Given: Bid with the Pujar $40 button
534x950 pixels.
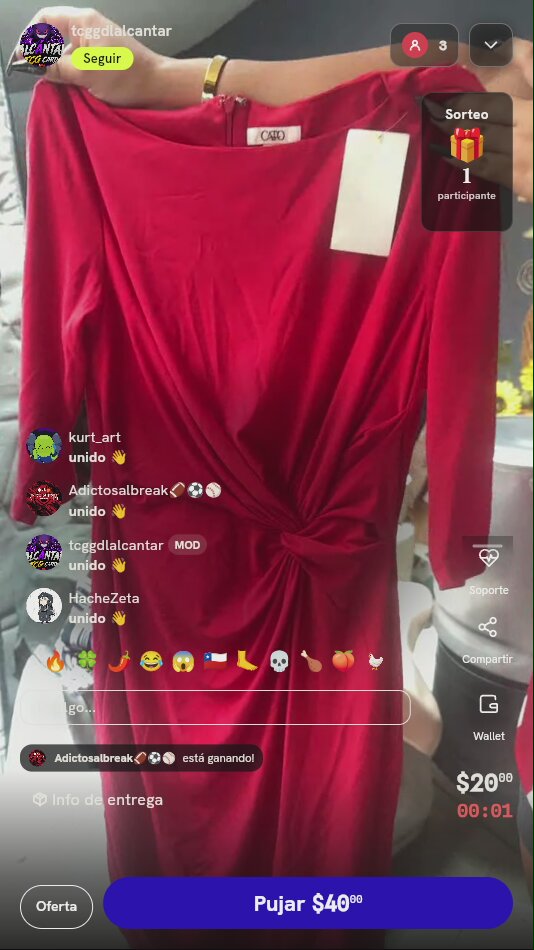Looking at the screenshot, I should tap(308, 903).
